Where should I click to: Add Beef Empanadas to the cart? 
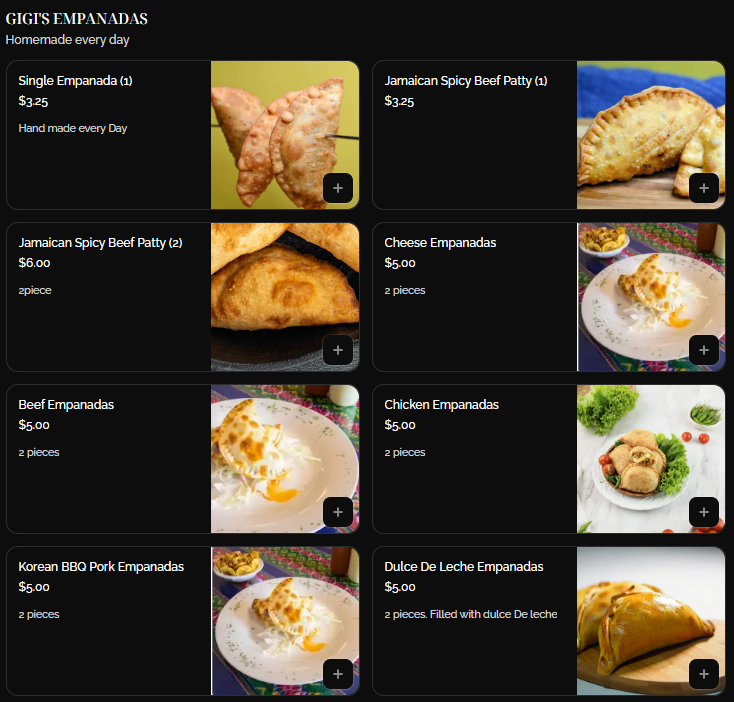338,512
